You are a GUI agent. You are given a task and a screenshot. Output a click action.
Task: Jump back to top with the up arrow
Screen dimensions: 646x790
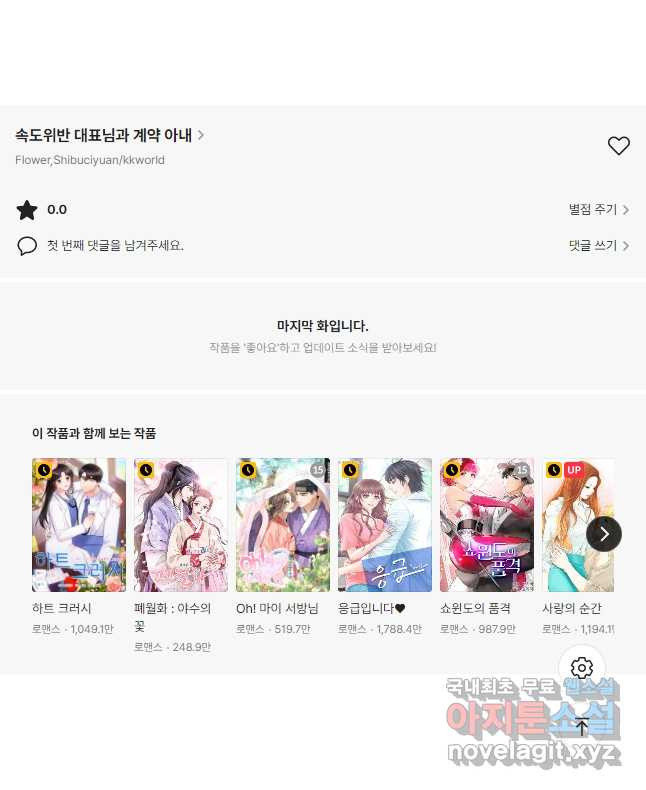583,727
